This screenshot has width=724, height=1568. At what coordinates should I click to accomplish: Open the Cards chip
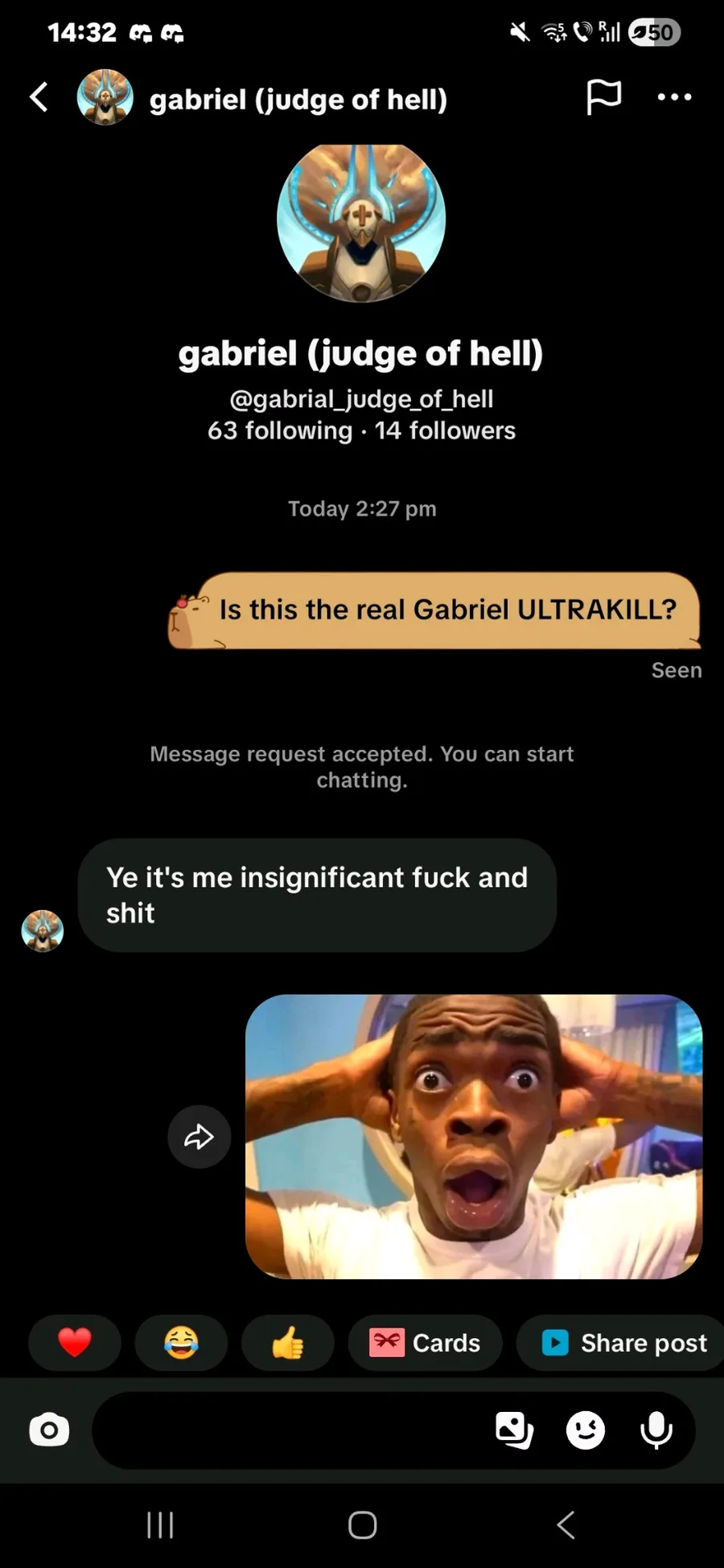[425, 1342]
